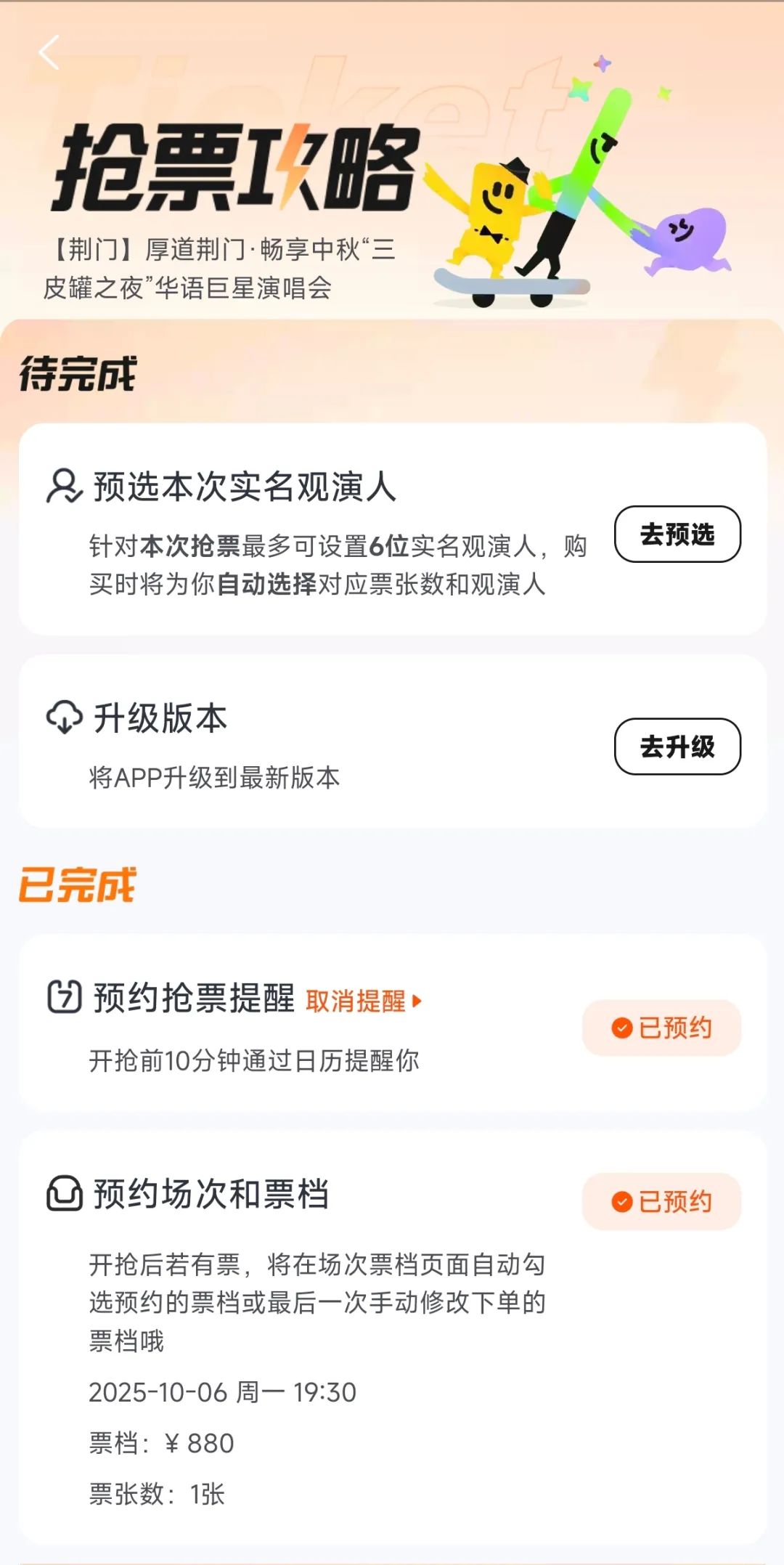The width and height of the screenshot is (784, 1565).
Task: Tap 已预约 next to 预约抢票提醒
Action: (661, 1028)
